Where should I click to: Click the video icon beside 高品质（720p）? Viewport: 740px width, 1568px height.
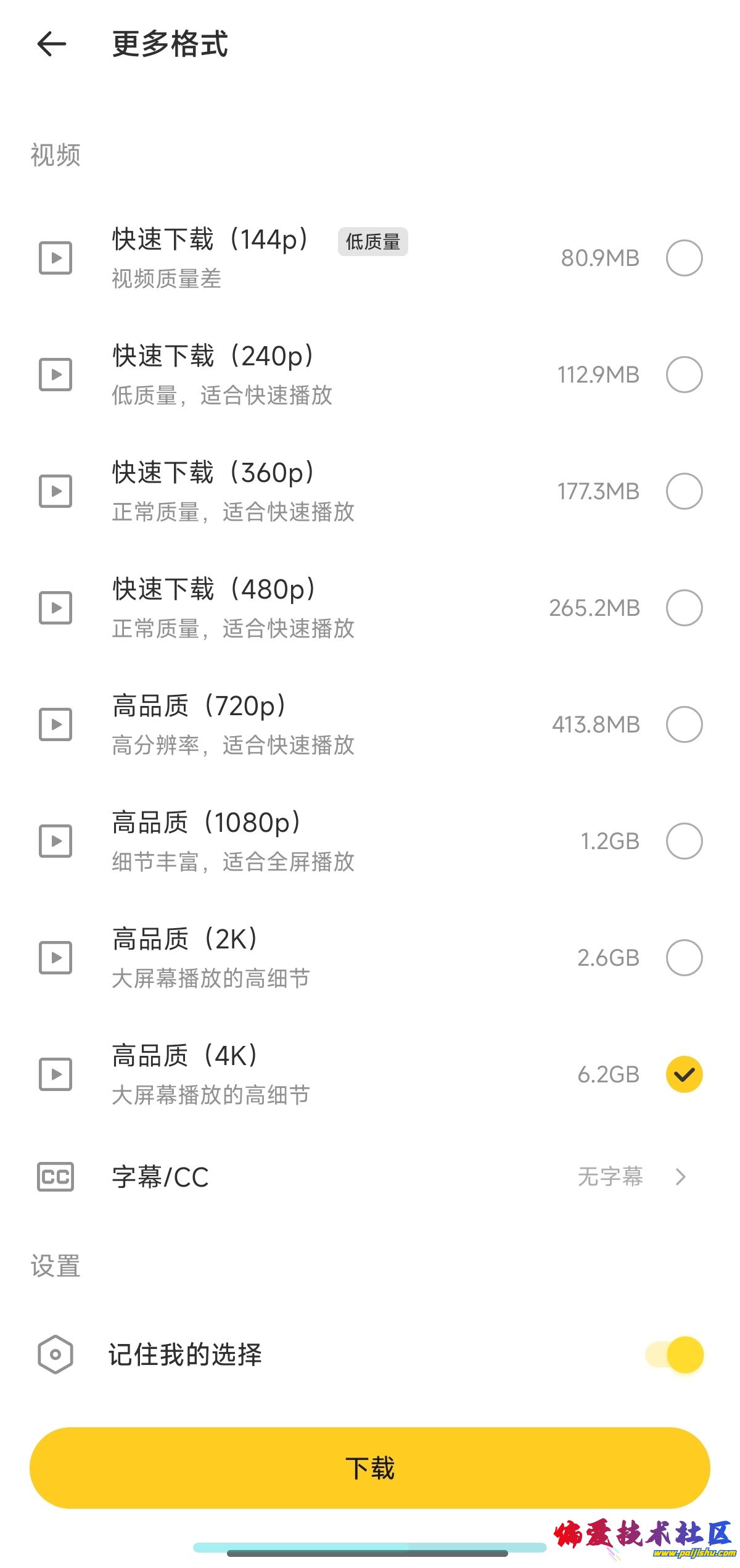pos(55,724)
